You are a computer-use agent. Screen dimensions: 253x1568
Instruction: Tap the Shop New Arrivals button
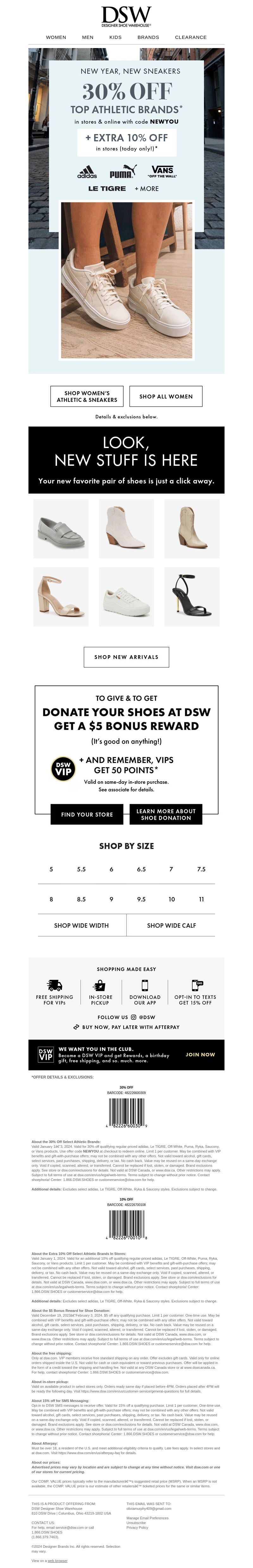[x=126, y=657]
